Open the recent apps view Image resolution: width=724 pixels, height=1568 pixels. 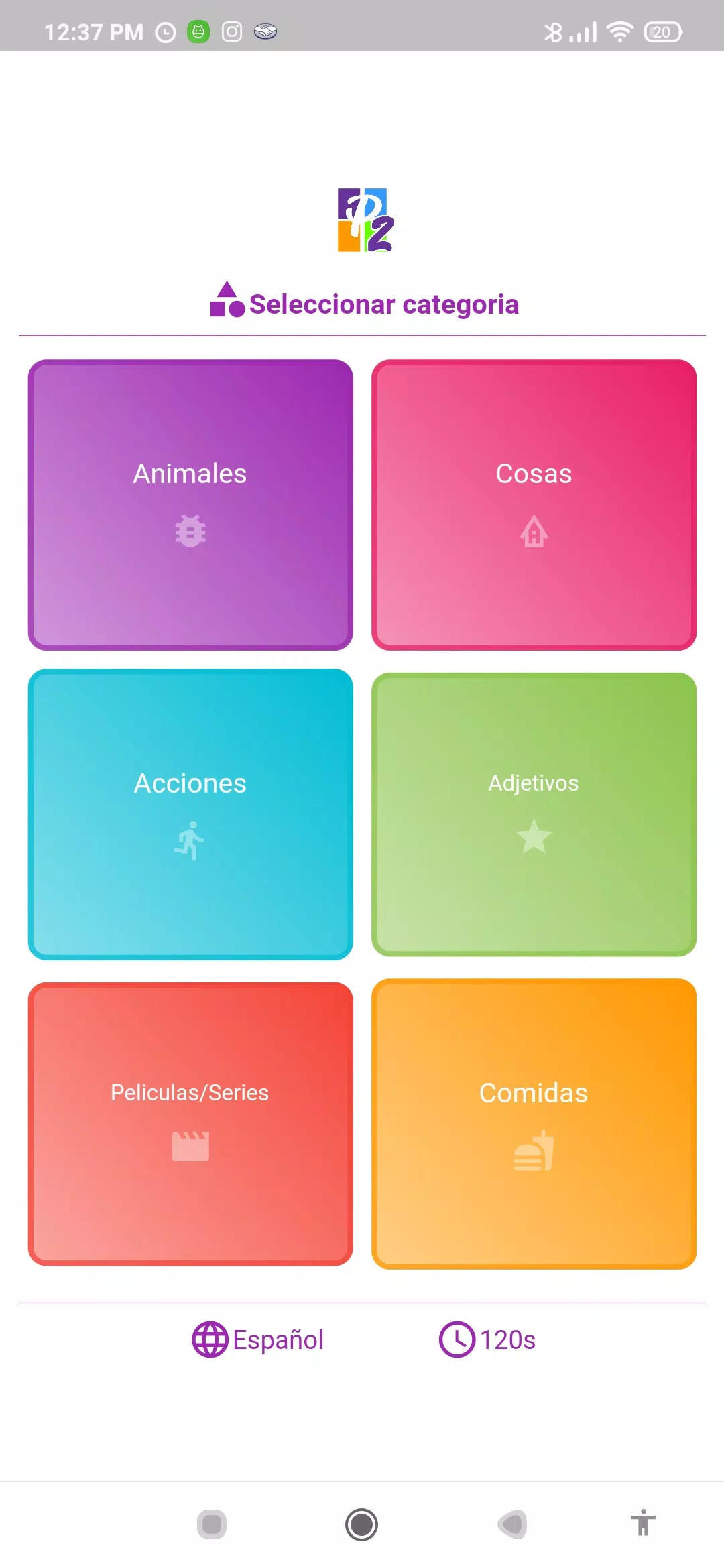(x=212, y=1524)
